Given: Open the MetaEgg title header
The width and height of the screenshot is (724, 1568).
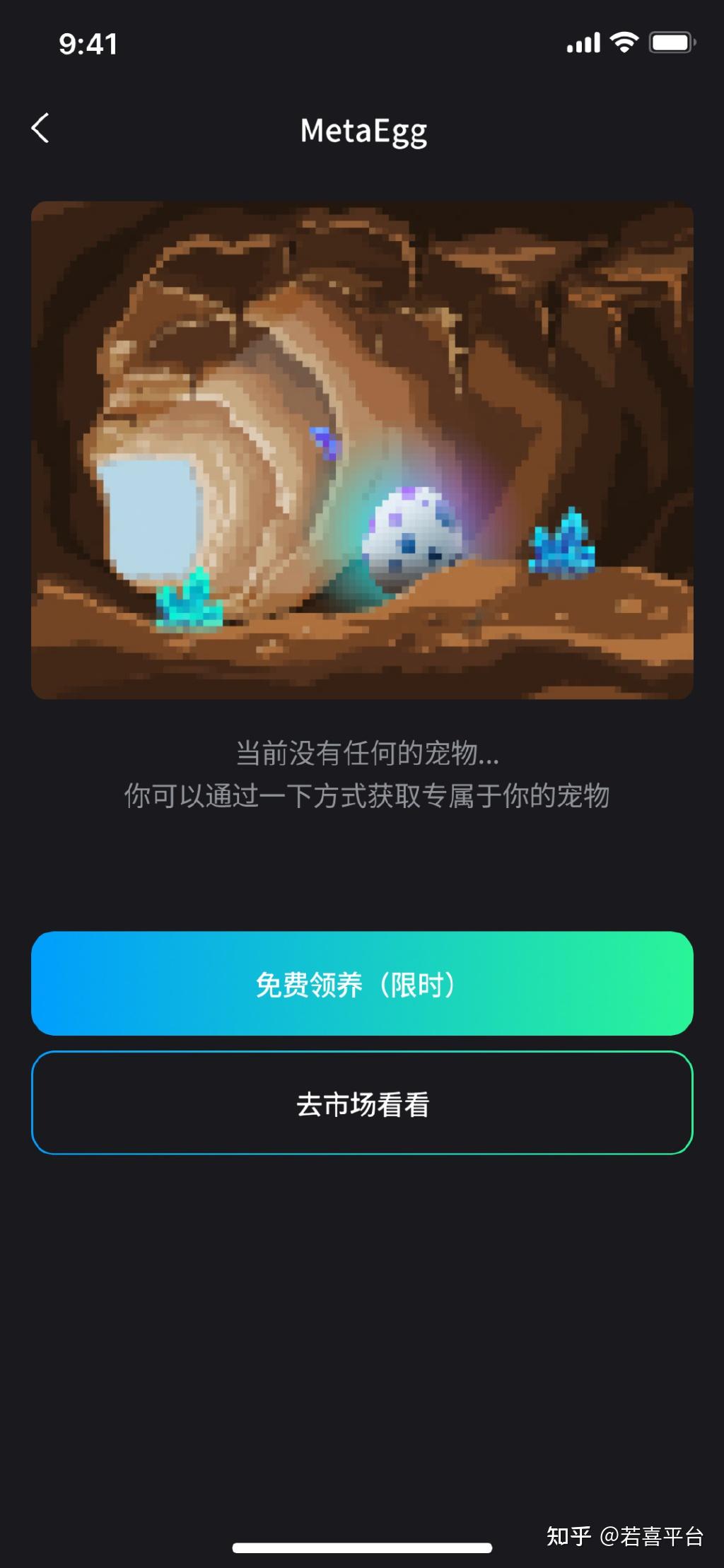Looking at the screenshot, I should (x=362, y=131).
